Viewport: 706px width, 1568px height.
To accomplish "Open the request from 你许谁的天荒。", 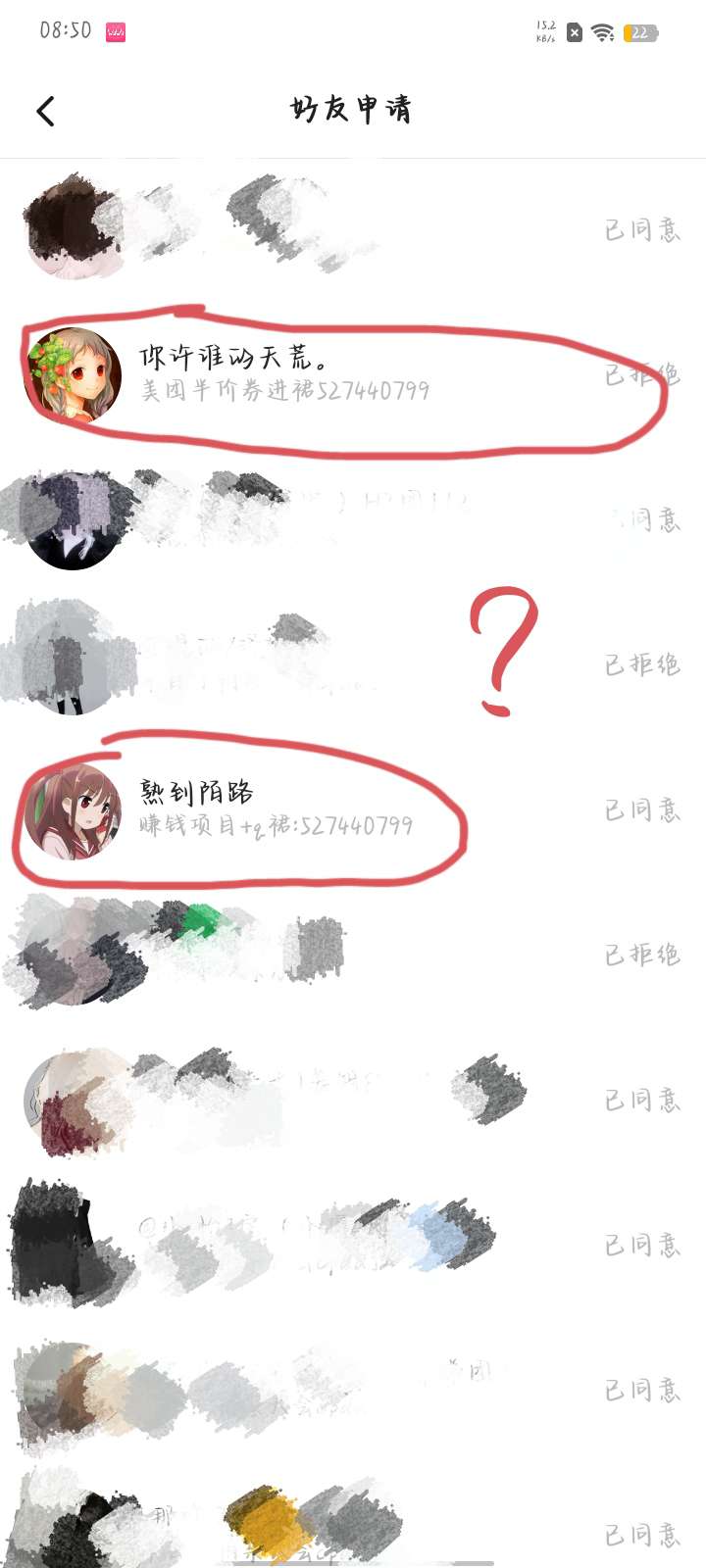I will [284, 373].
